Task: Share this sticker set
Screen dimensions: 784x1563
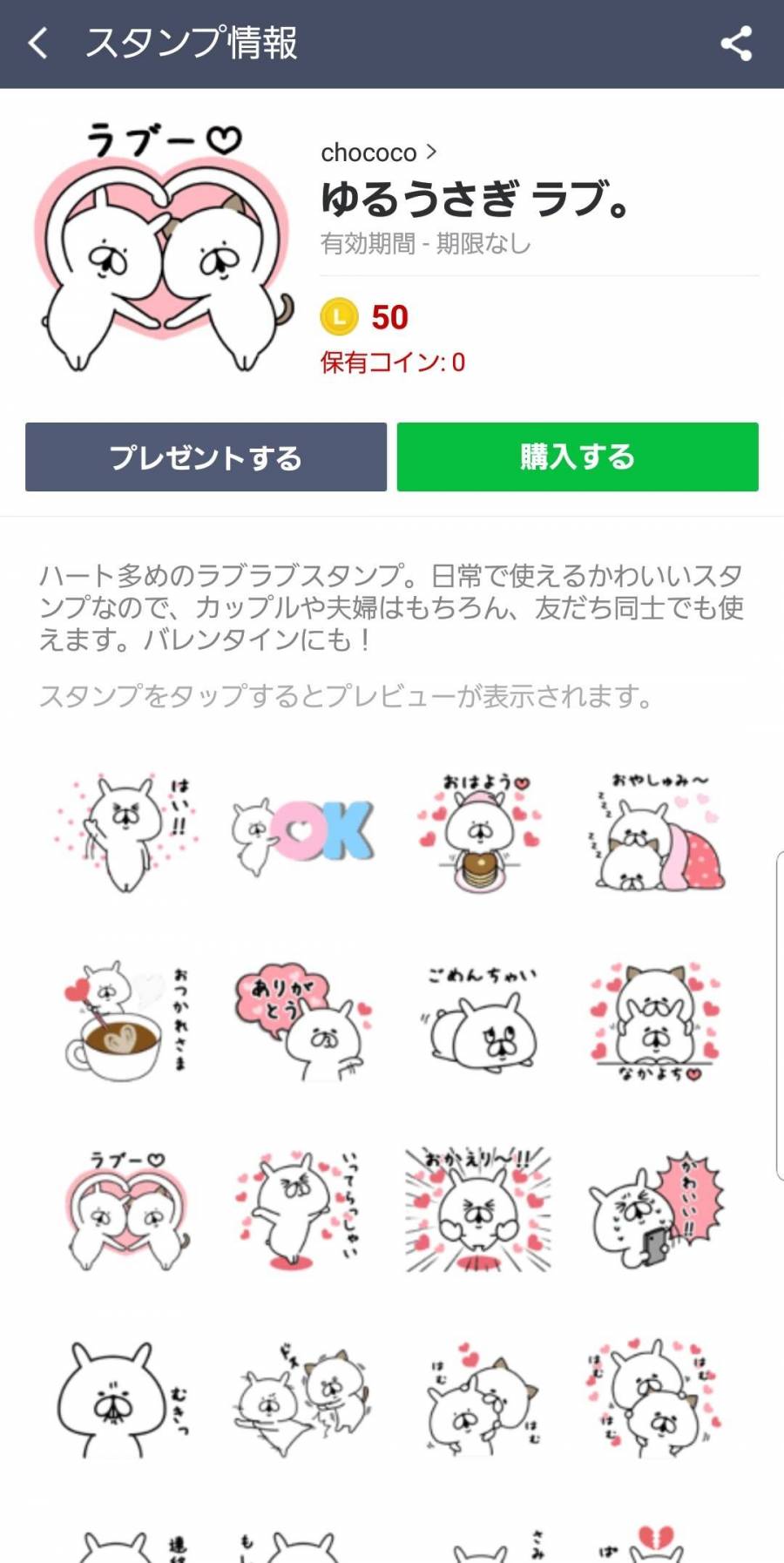Action: 736,44
